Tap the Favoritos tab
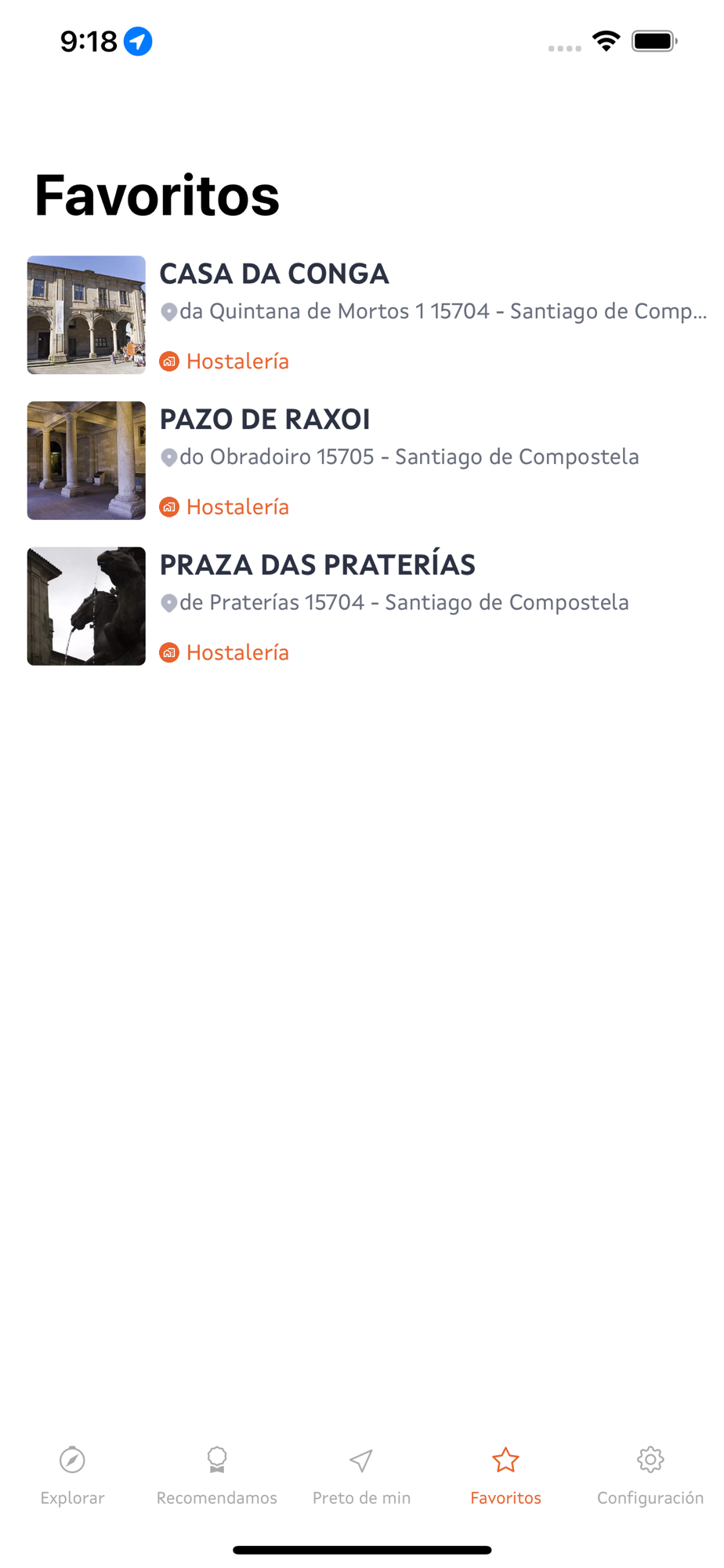This screenshot has width=724, height=1568. (x=505, y=1475)
